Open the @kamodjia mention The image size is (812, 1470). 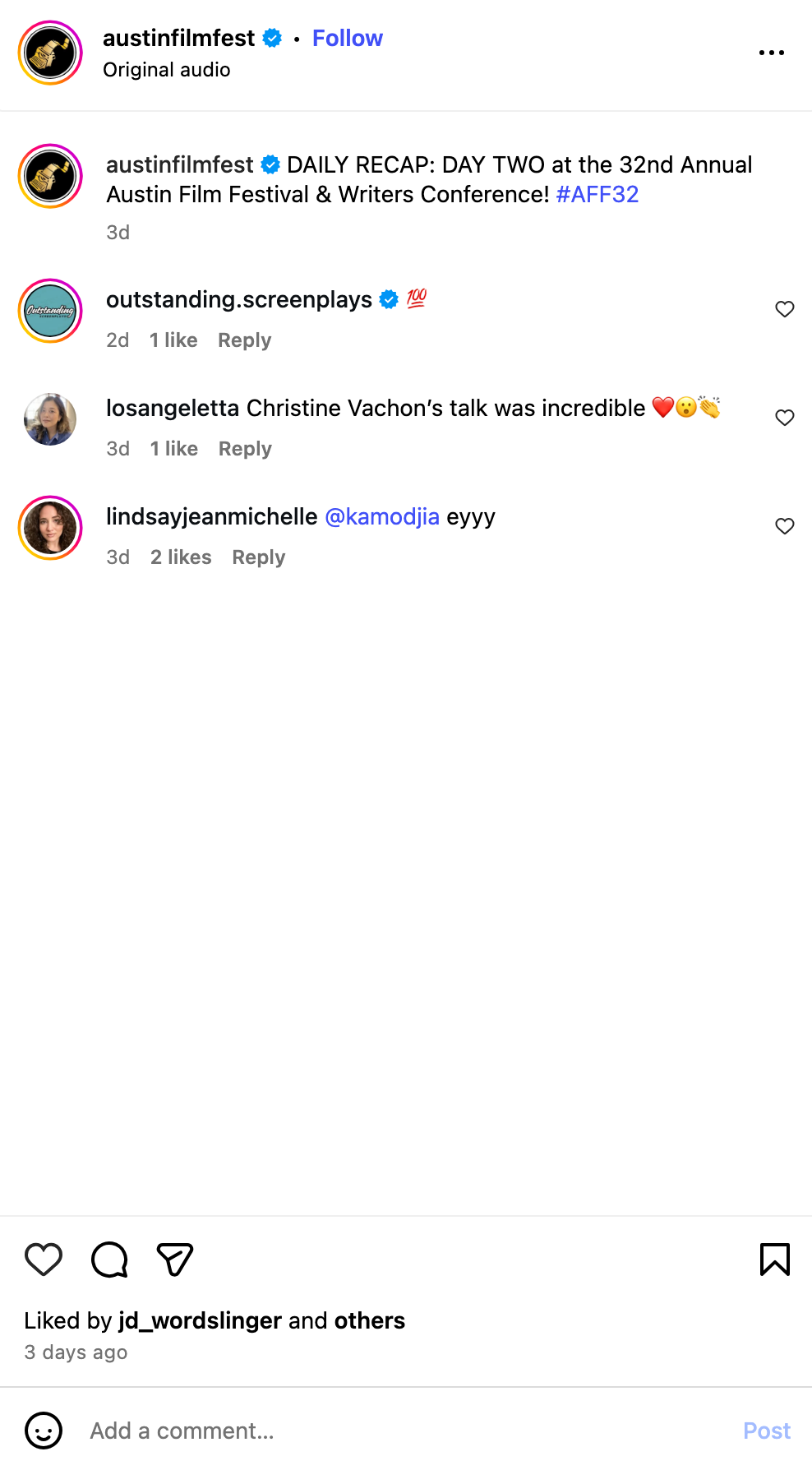pyautogui.click(x=382, y=517)
